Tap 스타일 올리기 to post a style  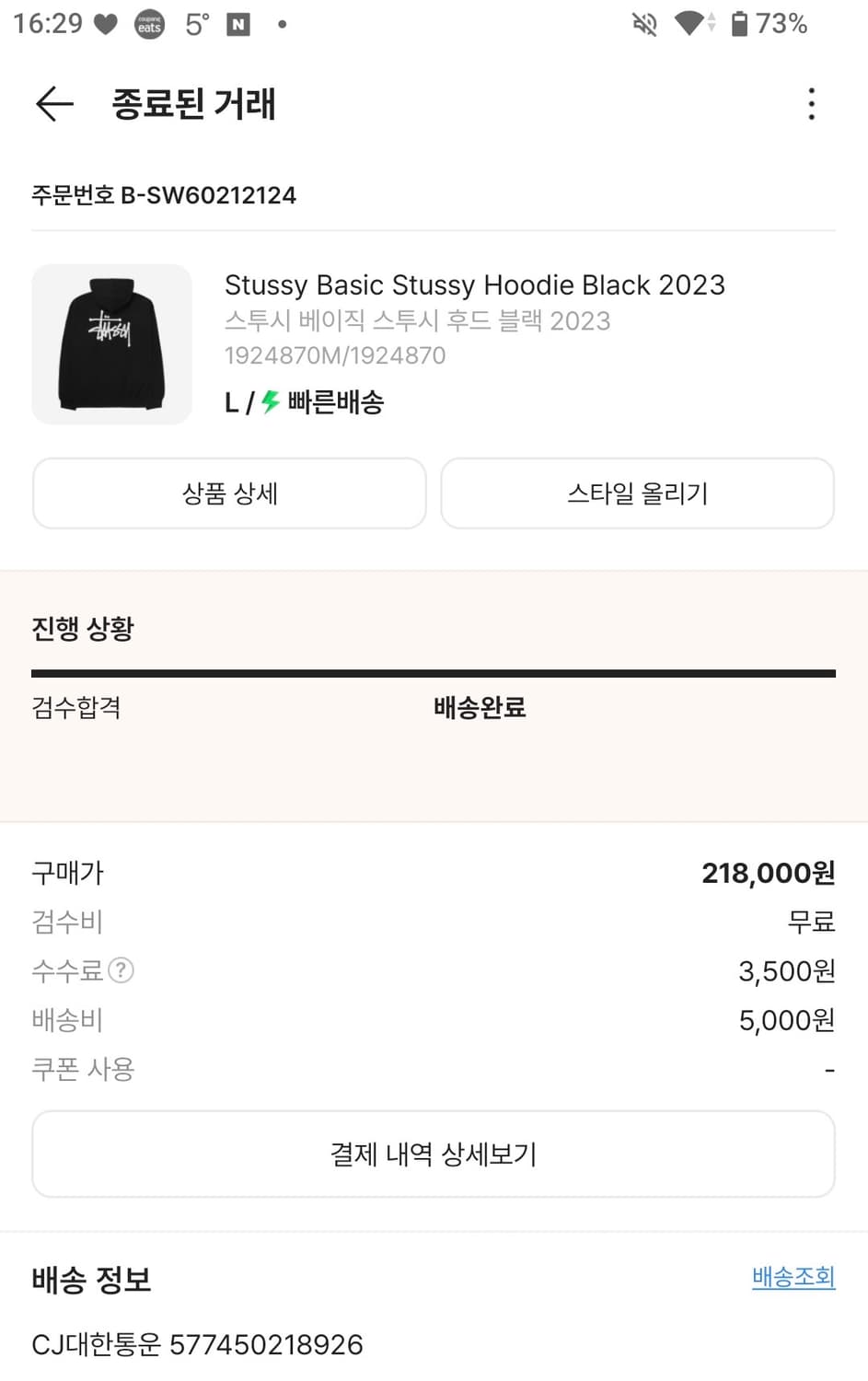pos(636,493)
